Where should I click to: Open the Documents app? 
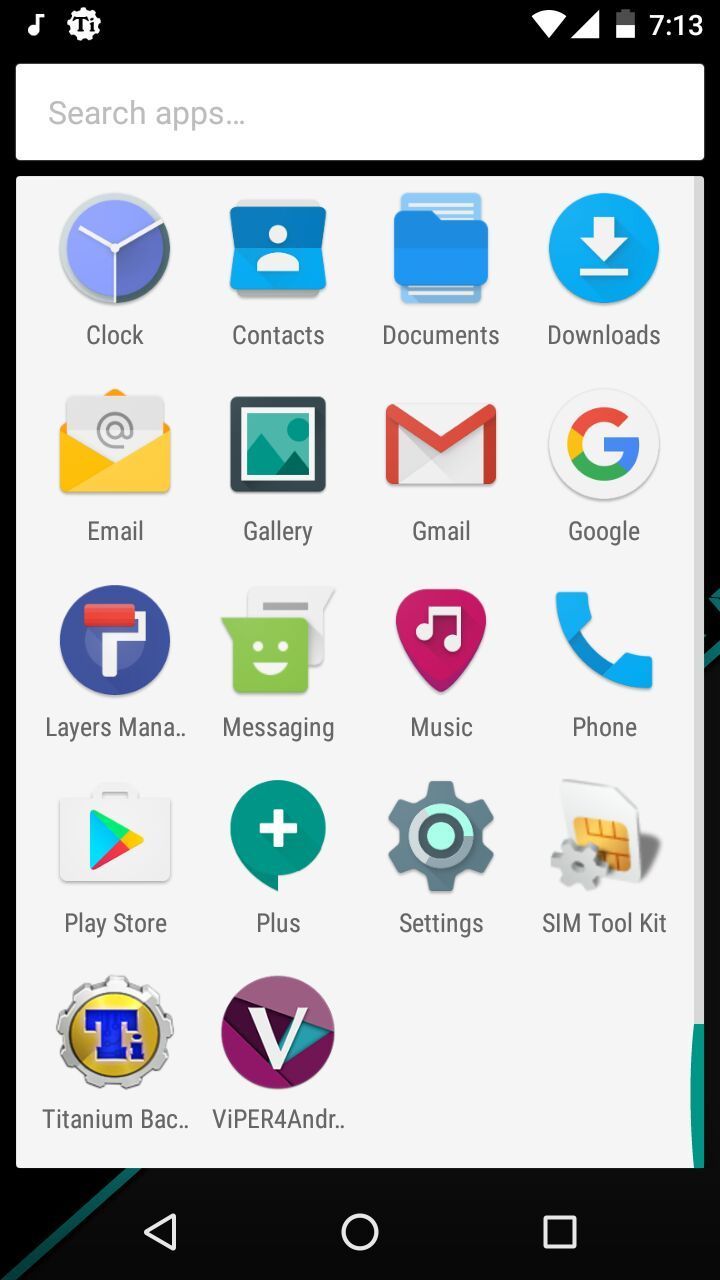(x=441, y=248)
